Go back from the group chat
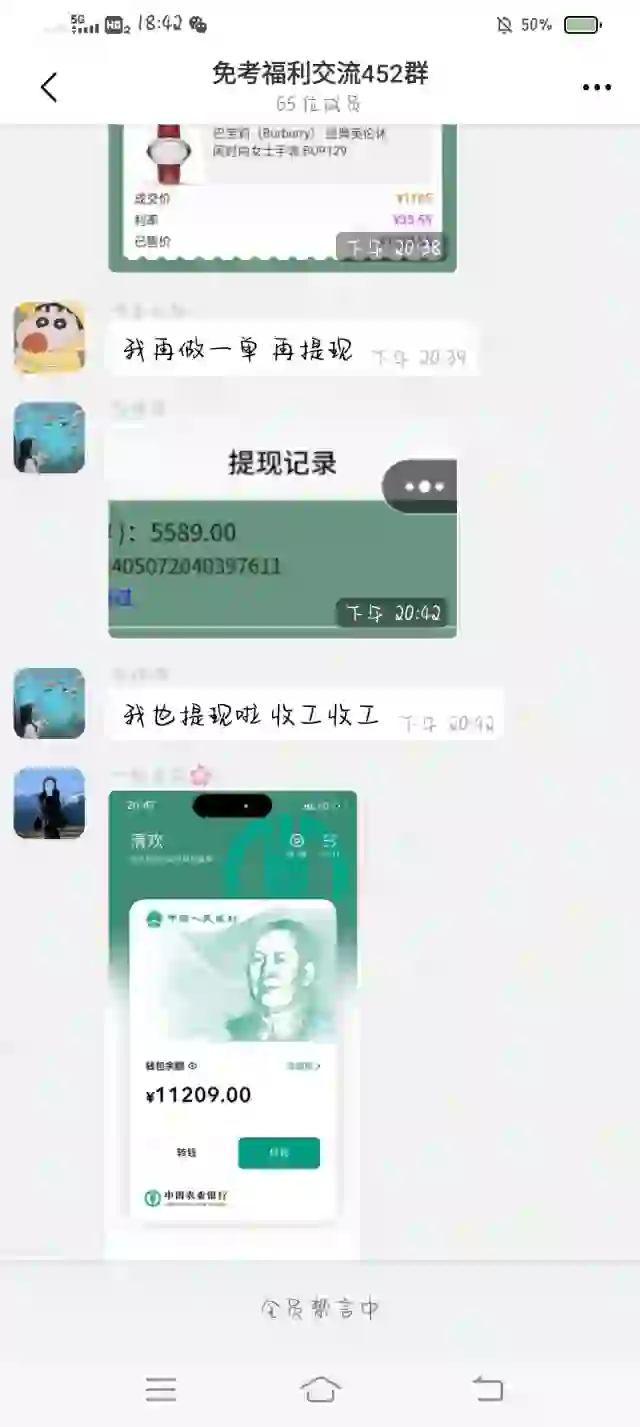Viewport: 640px width, 1427px height. click(x=49, y=87)
